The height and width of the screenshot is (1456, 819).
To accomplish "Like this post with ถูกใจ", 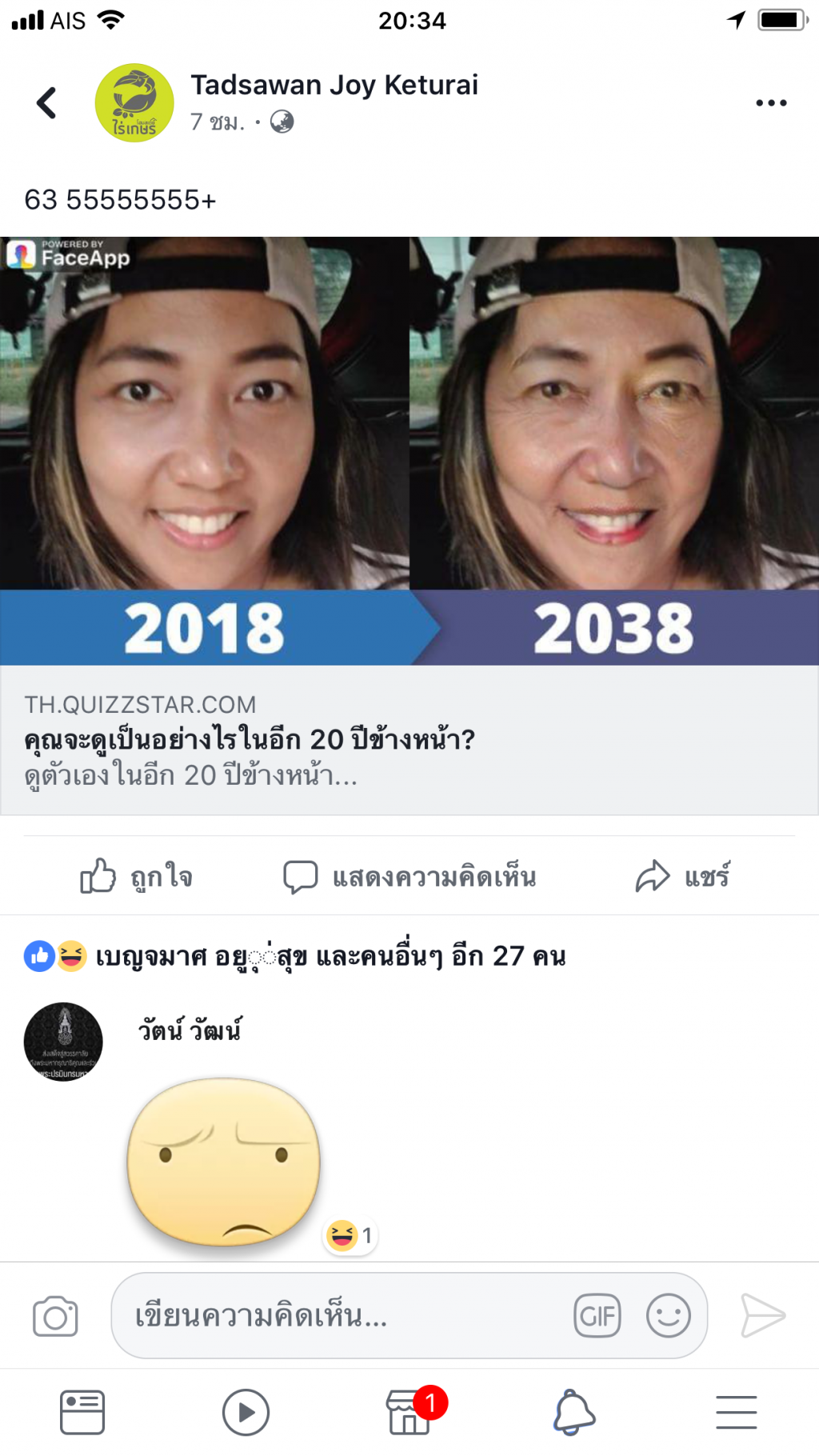I will tap(137, 877).
